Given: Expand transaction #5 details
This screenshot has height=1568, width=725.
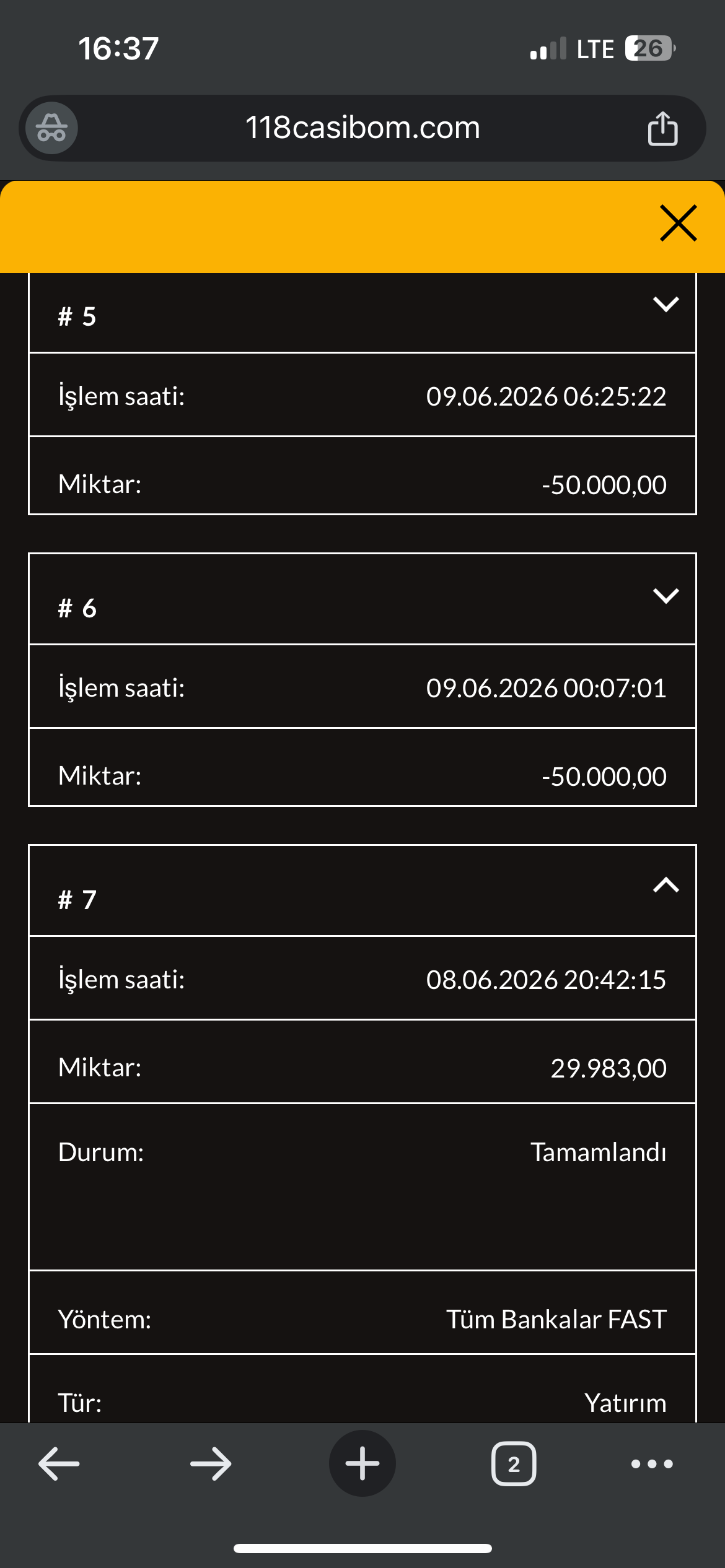Looking at the screenshot, I should [x=666, y=304].
